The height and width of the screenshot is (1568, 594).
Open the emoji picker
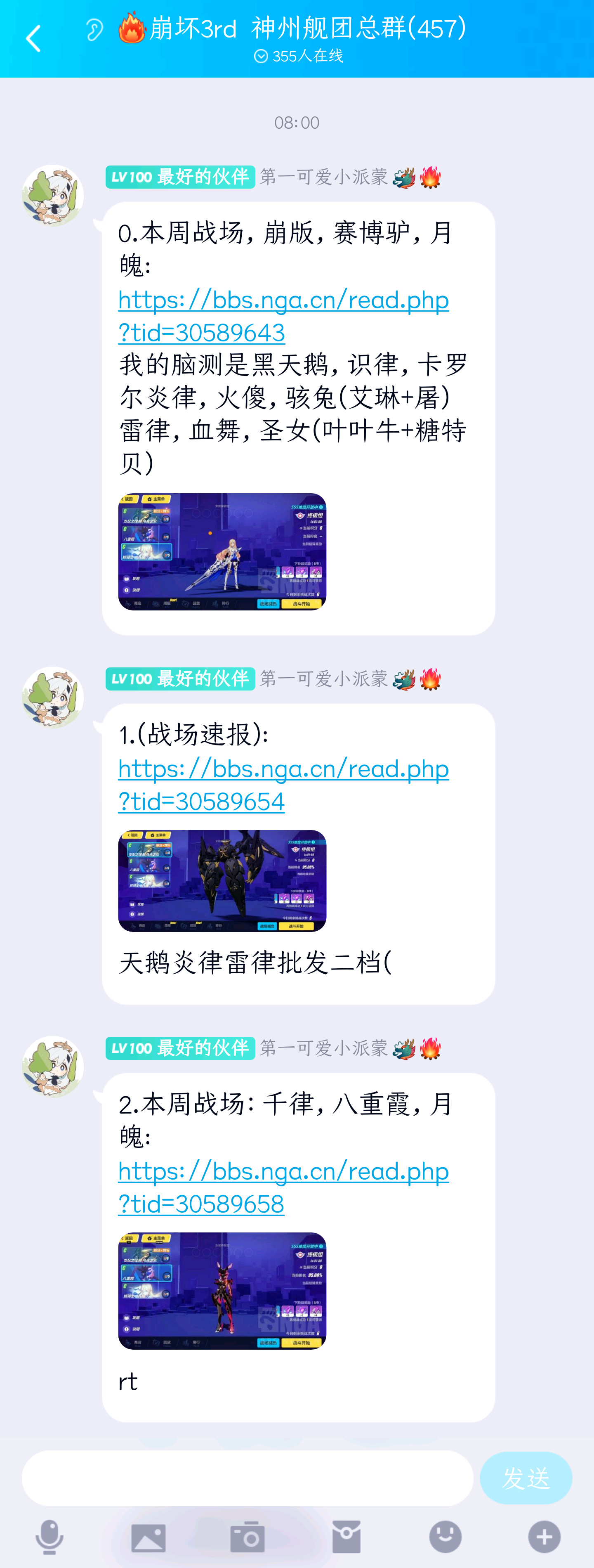click(x=445, y=1537)
